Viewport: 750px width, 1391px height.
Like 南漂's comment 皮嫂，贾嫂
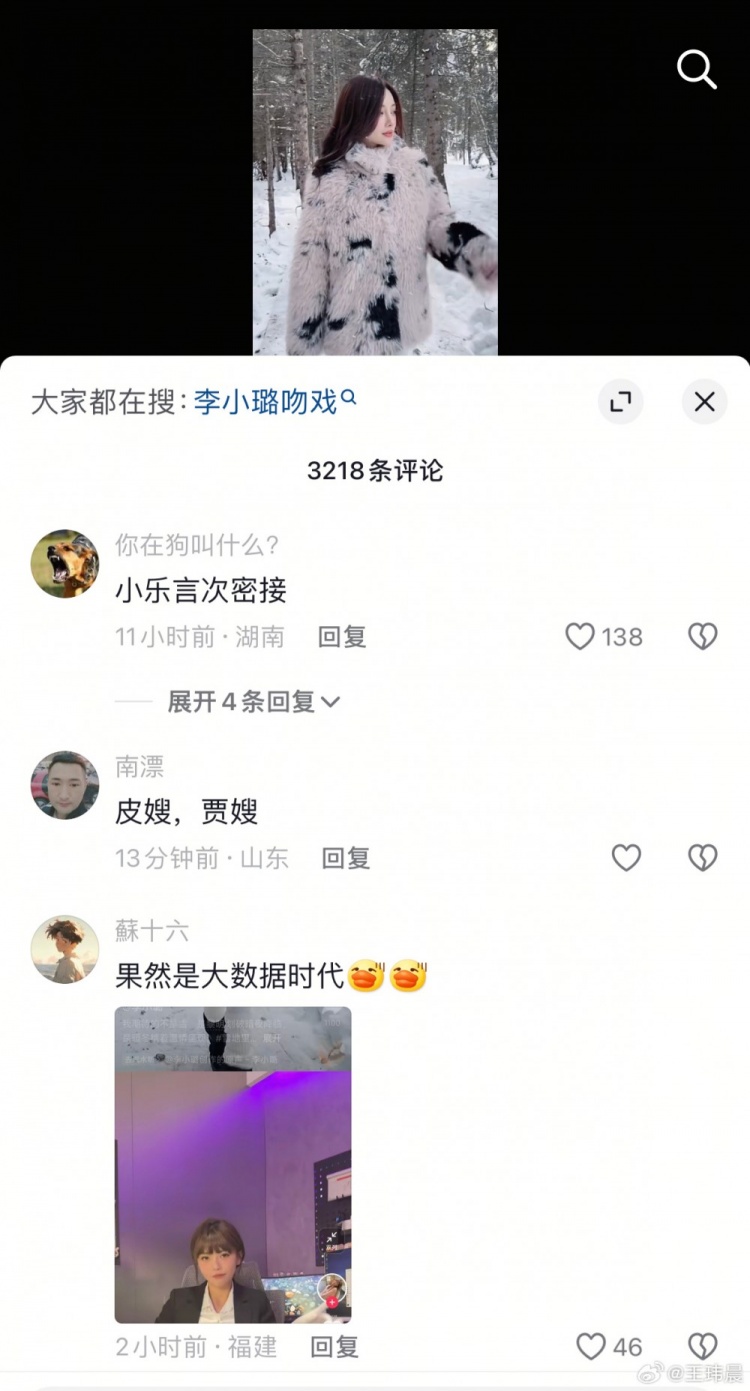tap(626, 858)
